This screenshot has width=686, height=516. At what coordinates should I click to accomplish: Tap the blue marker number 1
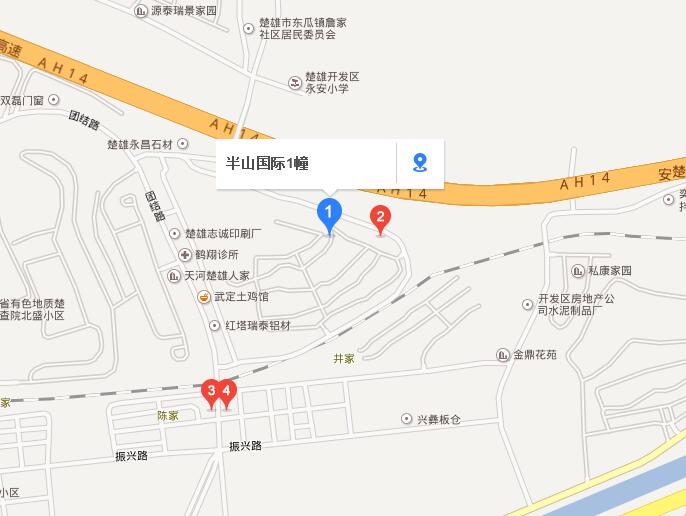(x=330, y=213)
